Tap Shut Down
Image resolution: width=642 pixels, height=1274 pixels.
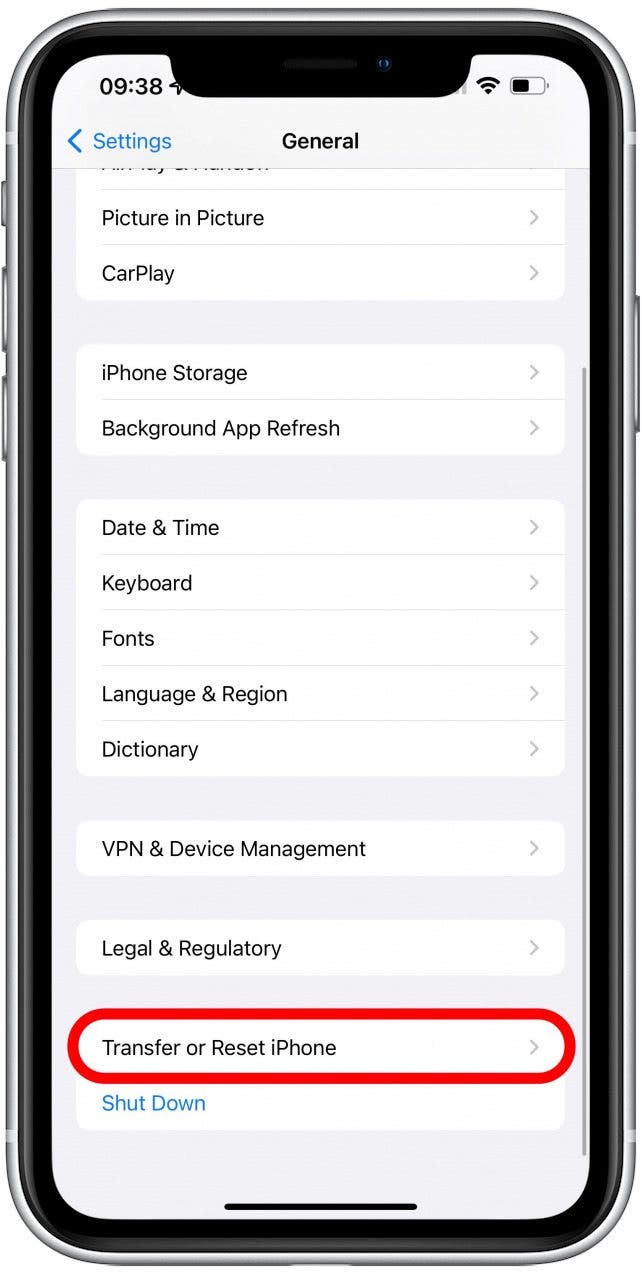click(x=154, y=1103)
